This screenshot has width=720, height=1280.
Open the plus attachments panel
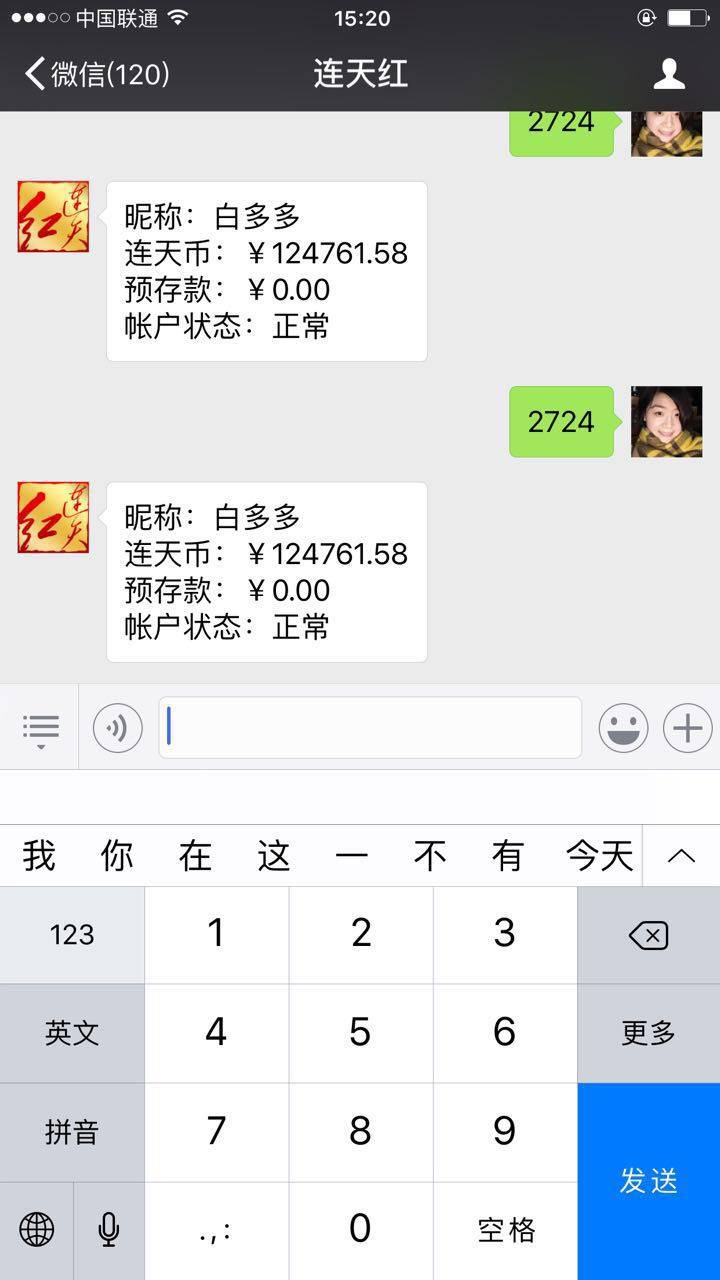tap(688, 728)
